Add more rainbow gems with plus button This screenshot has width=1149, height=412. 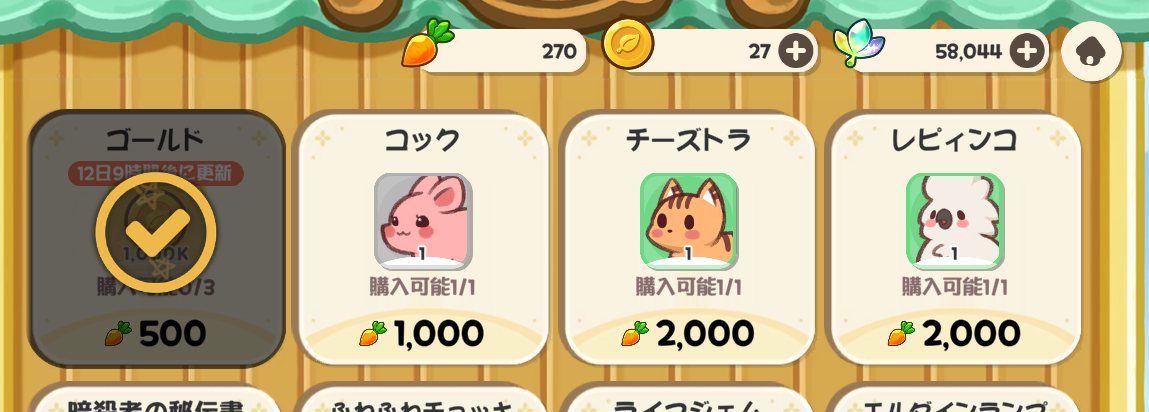tap(1027, 51)
